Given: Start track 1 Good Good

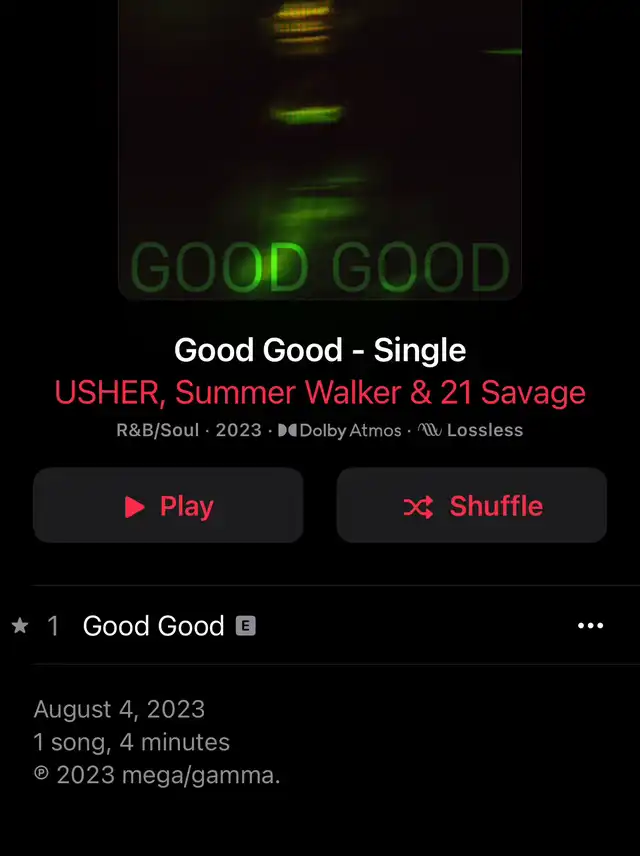Looking at the screenshot, I should (153, 626).
